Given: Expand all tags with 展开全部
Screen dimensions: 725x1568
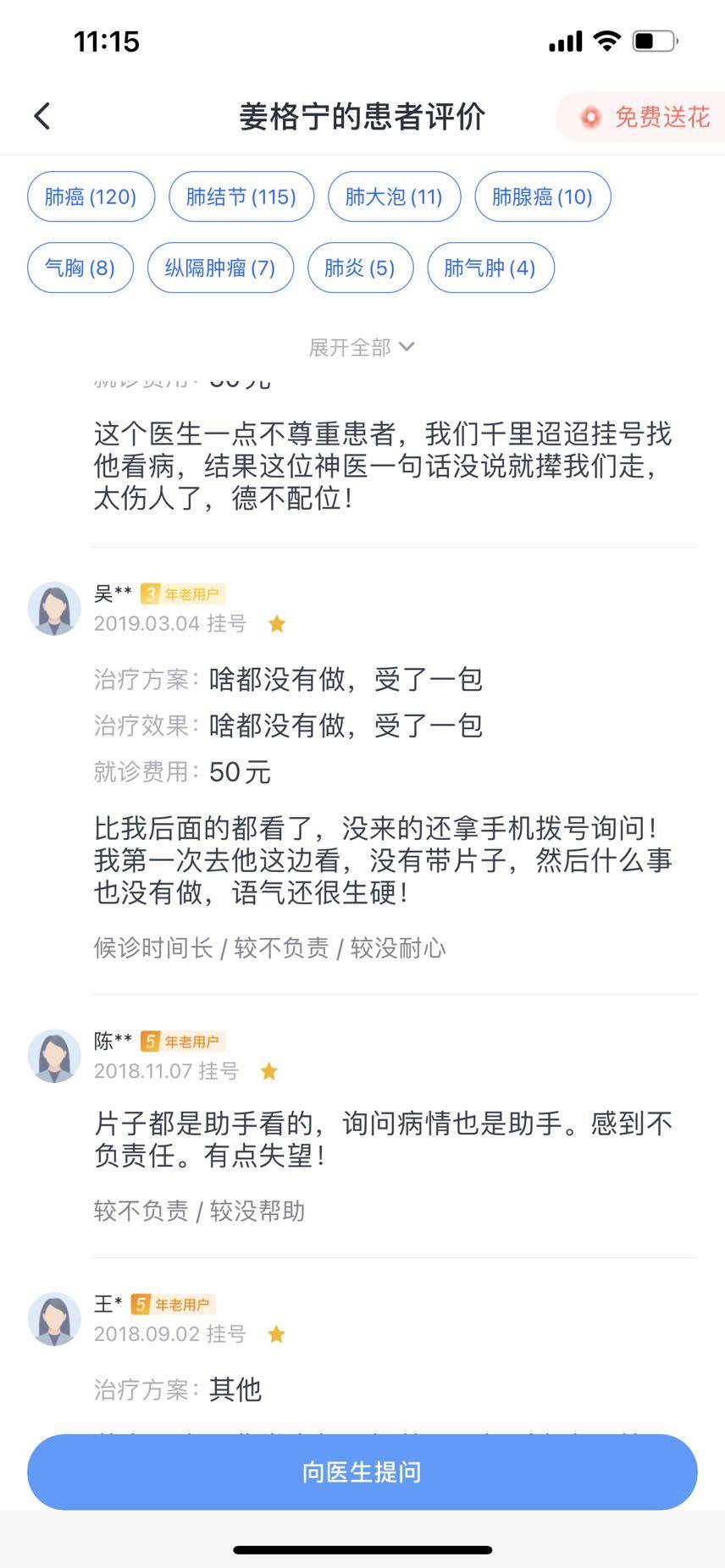Looking at the screenshot, I should (362, 347).
